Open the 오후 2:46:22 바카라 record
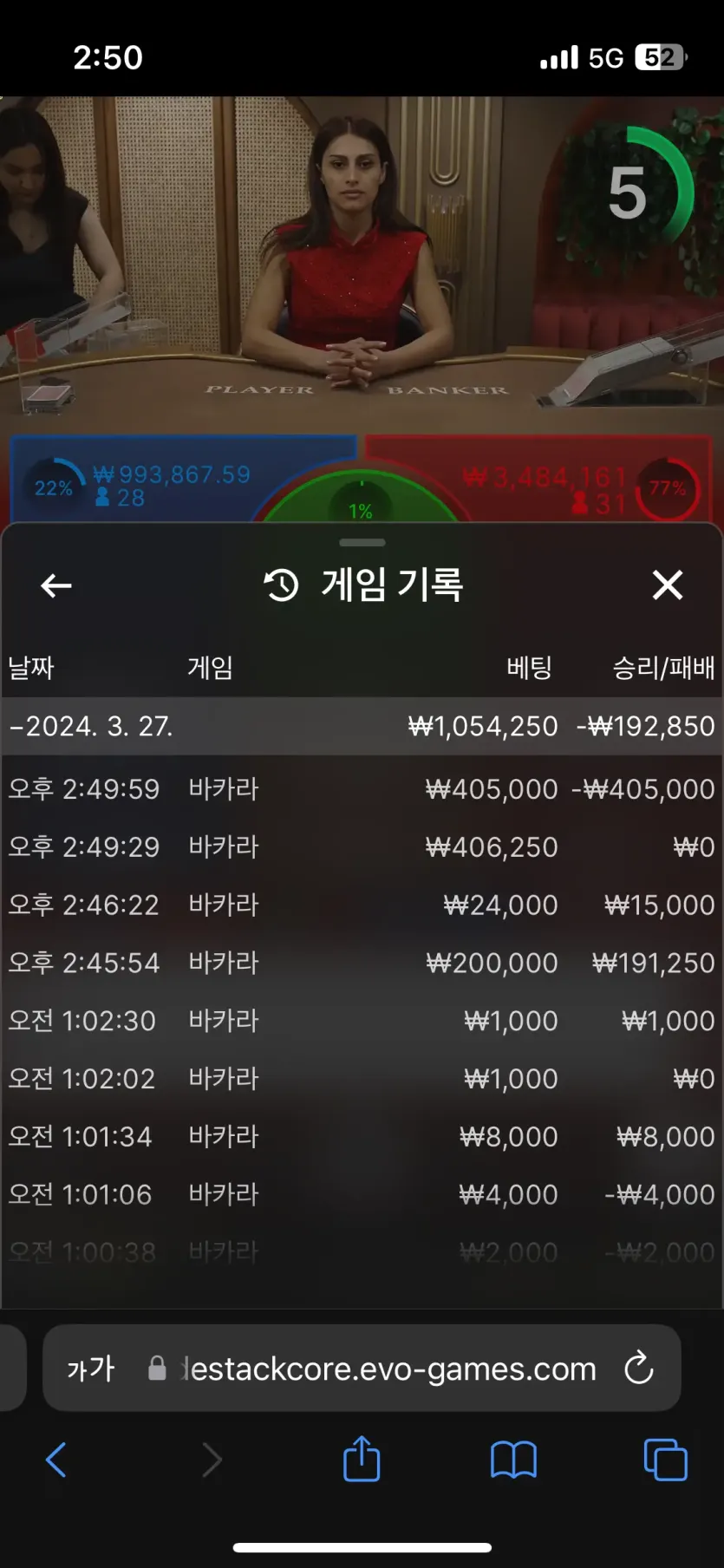The width and height of the screenshot is (724, 1568). pyautogui.click(x=362, y=905)
